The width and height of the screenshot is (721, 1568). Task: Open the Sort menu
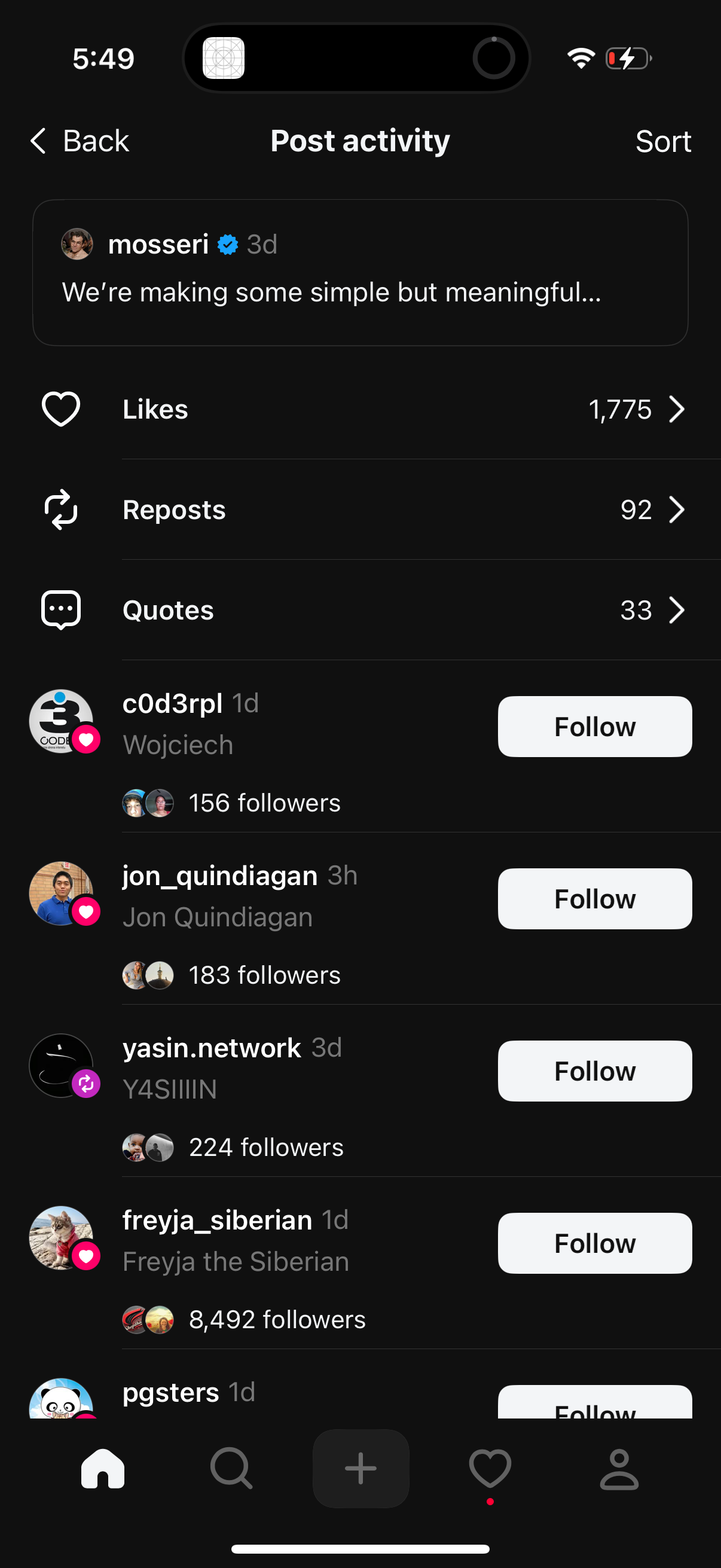coord(662,141)
